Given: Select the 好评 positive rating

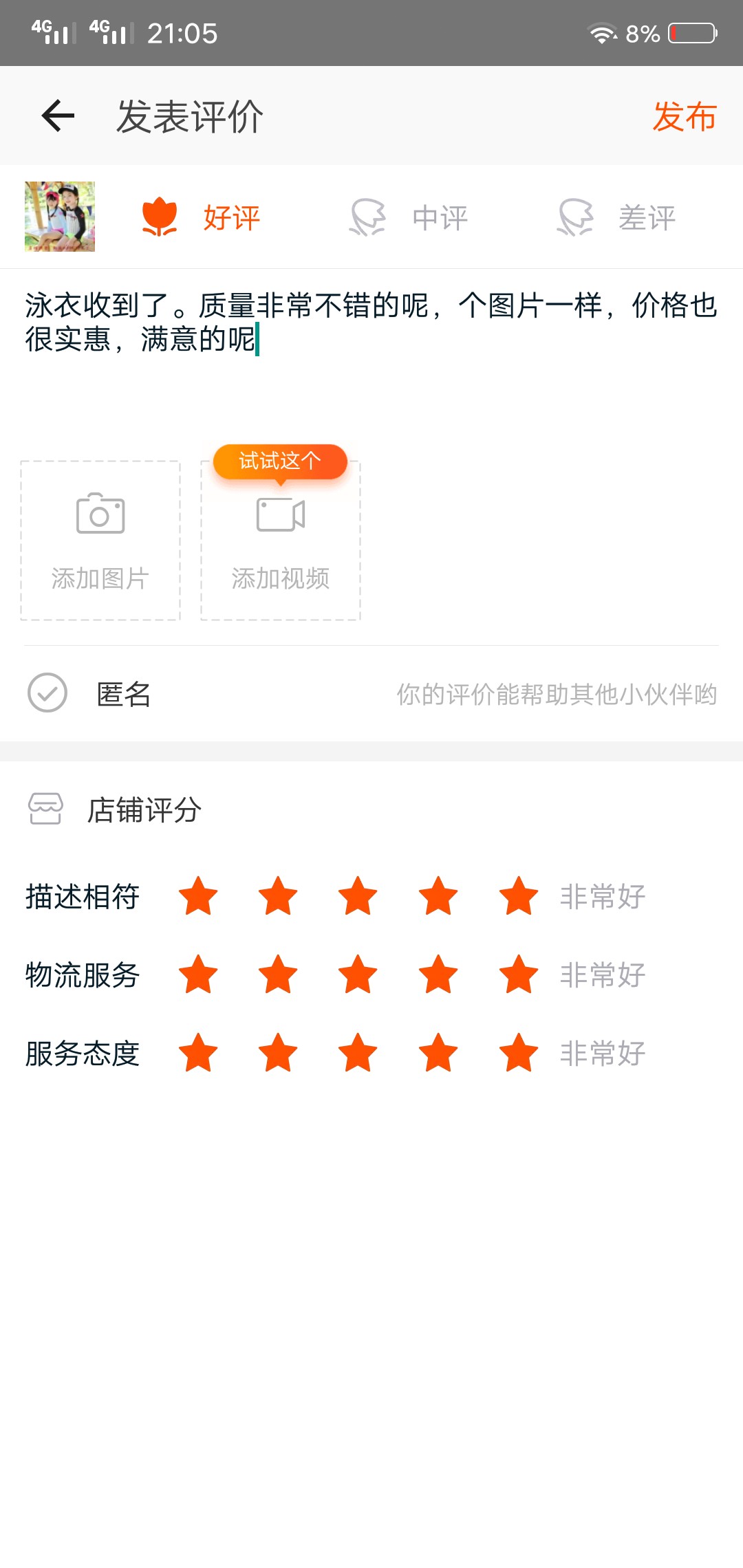Looking at the screenshot, I should pos(201,217).
